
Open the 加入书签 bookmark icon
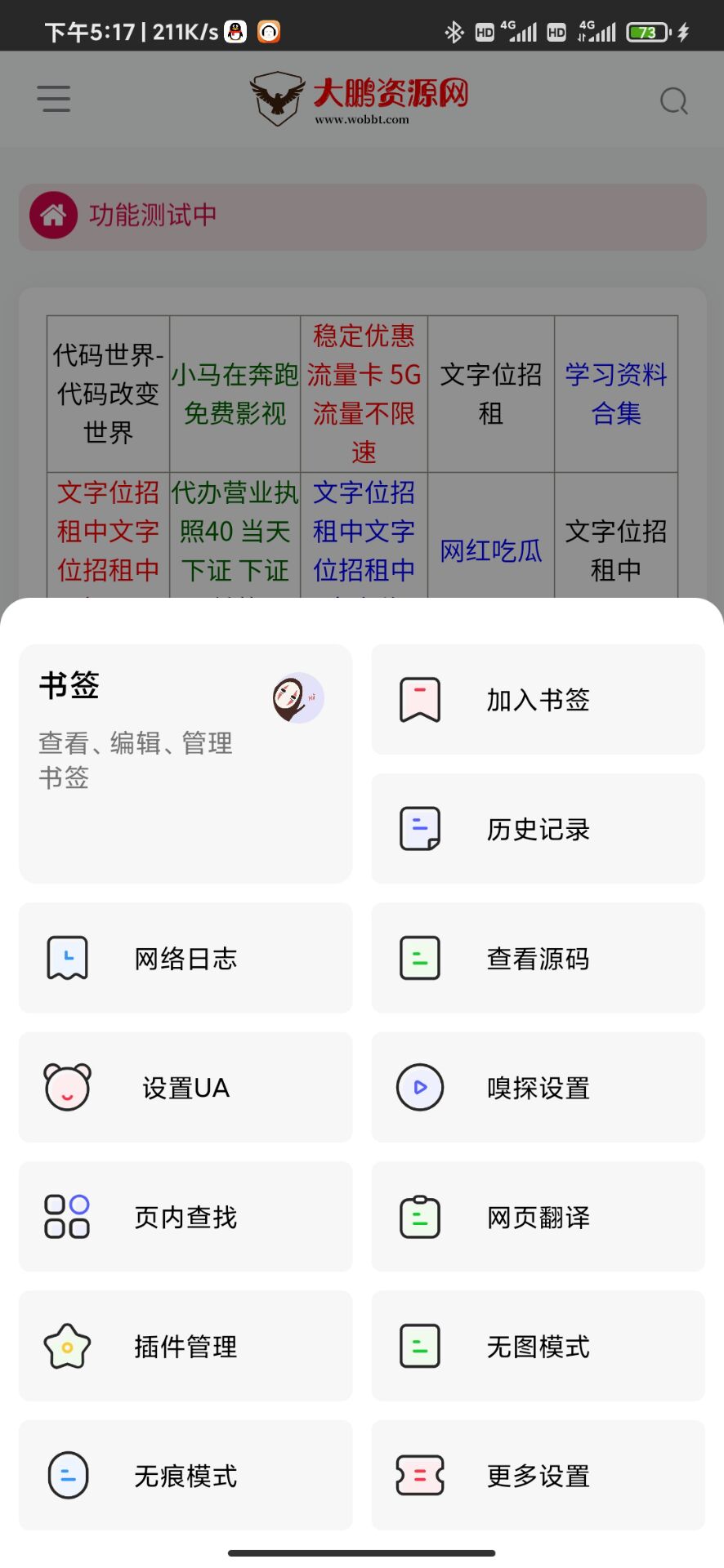[x=419, y=700]
